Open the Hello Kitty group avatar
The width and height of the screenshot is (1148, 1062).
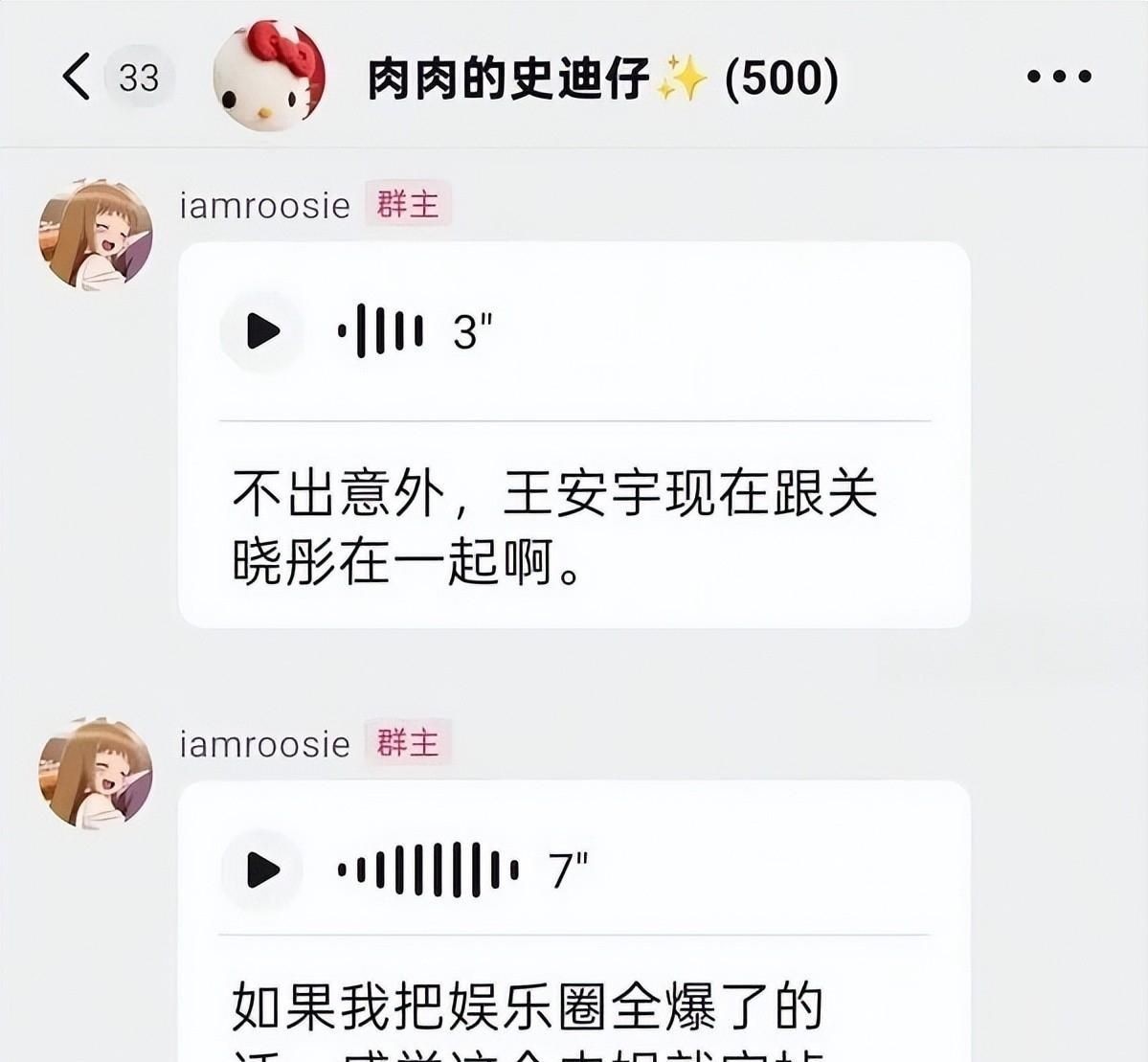tap(268, 75)
